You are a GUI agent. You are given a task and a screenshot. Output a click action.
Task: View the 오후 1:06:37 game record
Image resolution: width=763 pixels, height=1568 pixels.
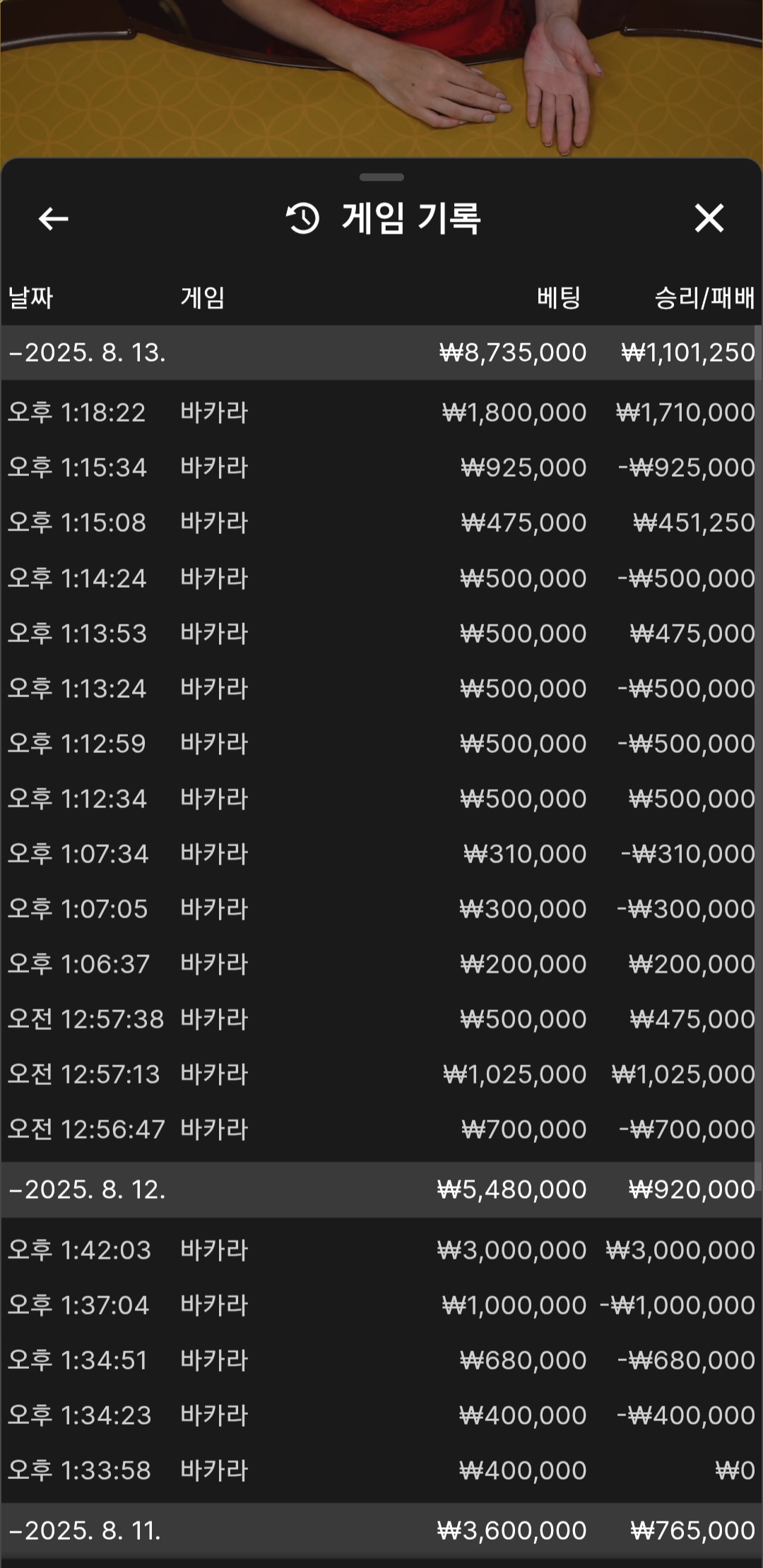(x=381, y=964)
